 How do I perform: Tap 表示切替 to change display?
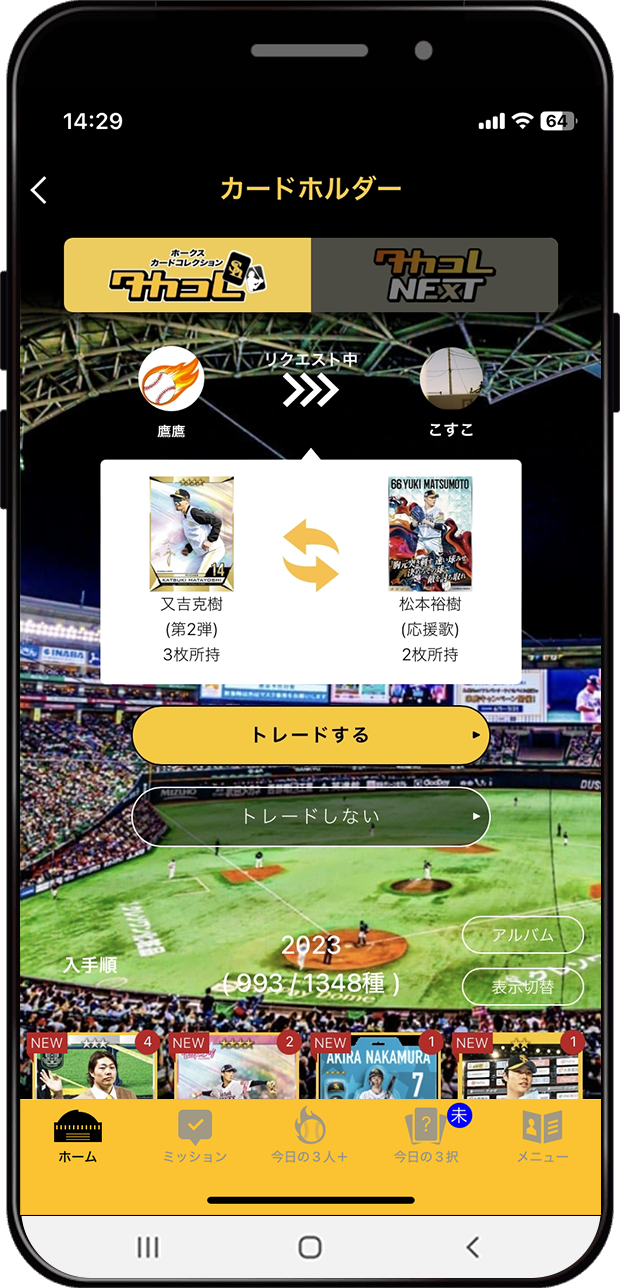(x=522, y=987)
